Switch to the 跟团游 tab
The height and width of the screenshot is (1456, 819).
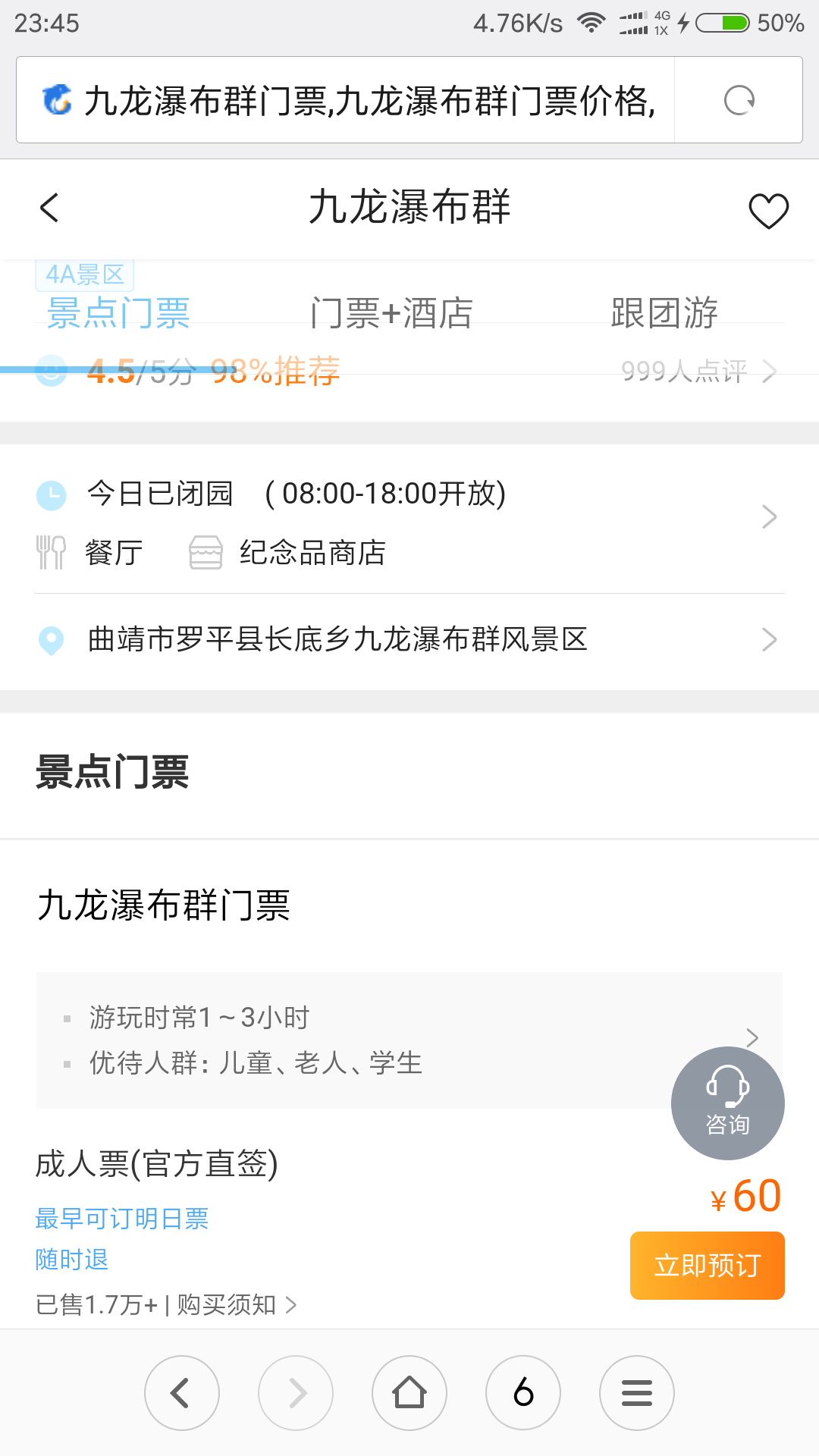(664, 313)
